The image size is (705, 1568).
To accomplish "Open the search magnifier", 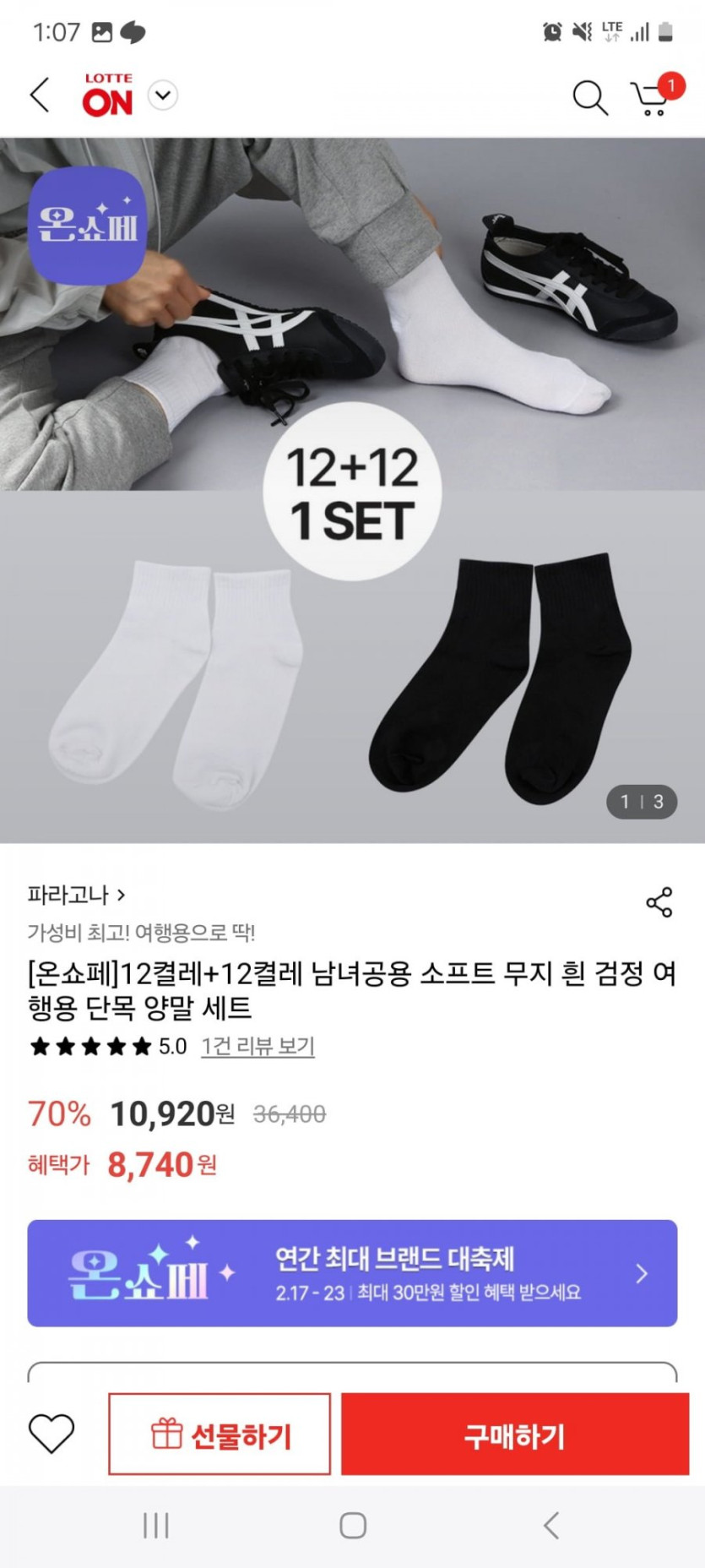I will pos(589,97).
